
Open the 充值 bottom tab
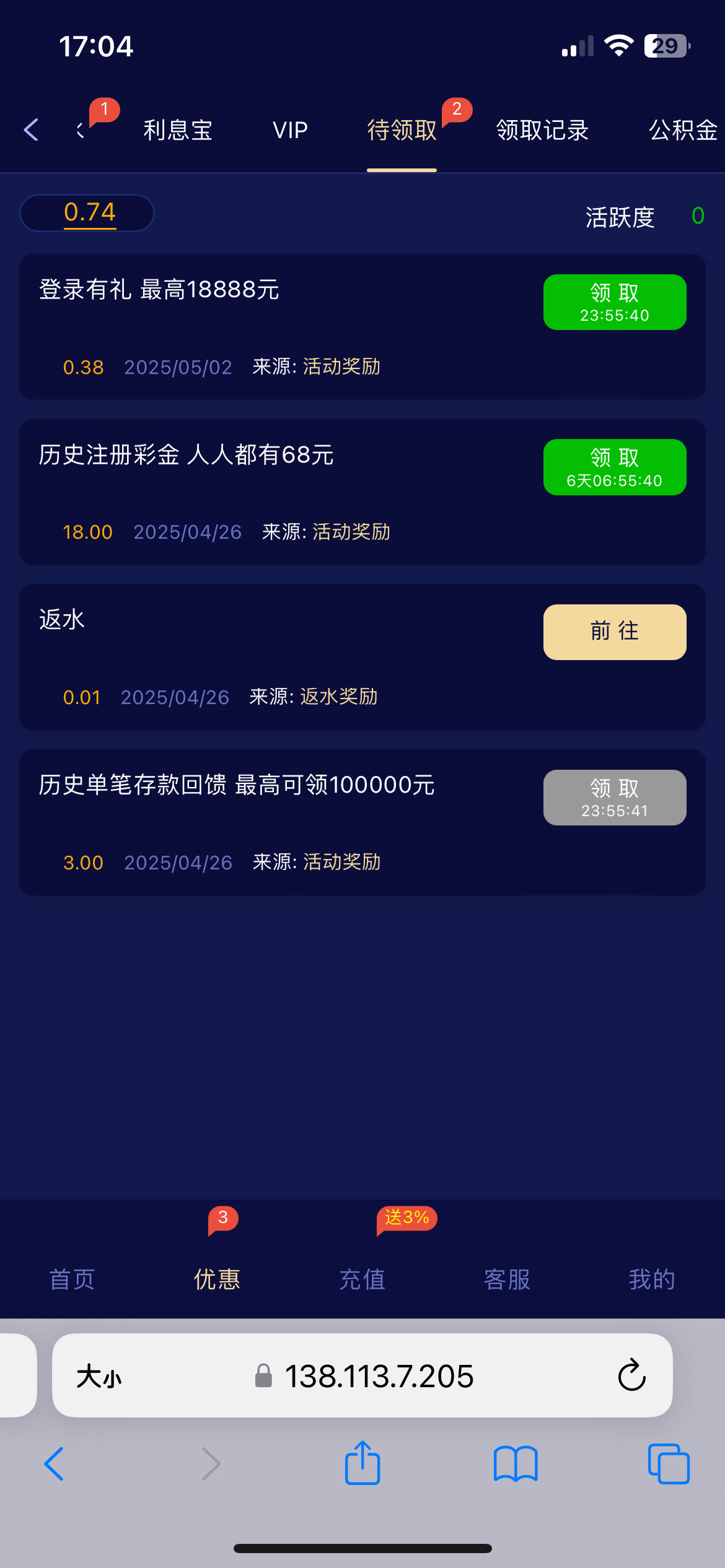tap(362, 1279)
